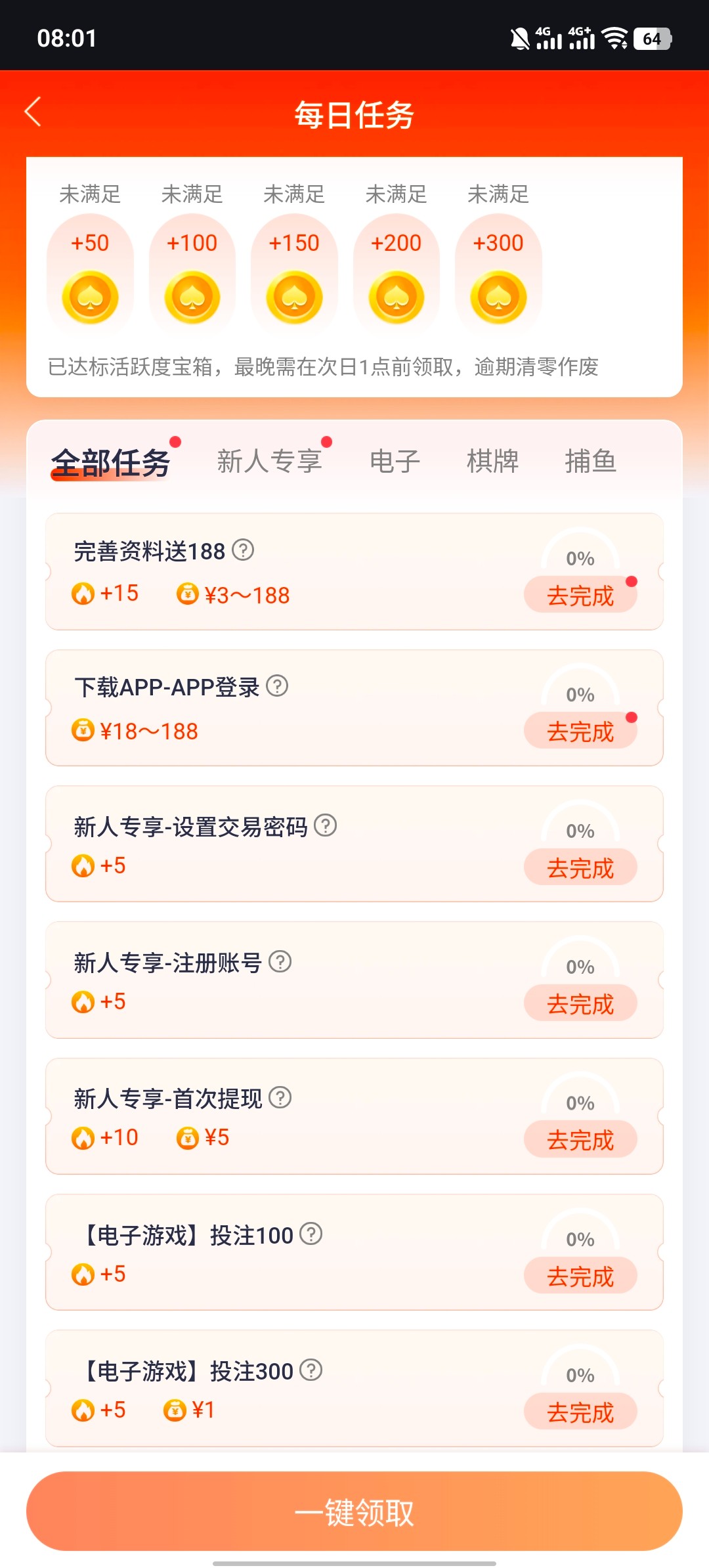Show help for 【电子游戏】投注100
Viewport: 709px width, 1568px height.
click(x=311, y=1234)
